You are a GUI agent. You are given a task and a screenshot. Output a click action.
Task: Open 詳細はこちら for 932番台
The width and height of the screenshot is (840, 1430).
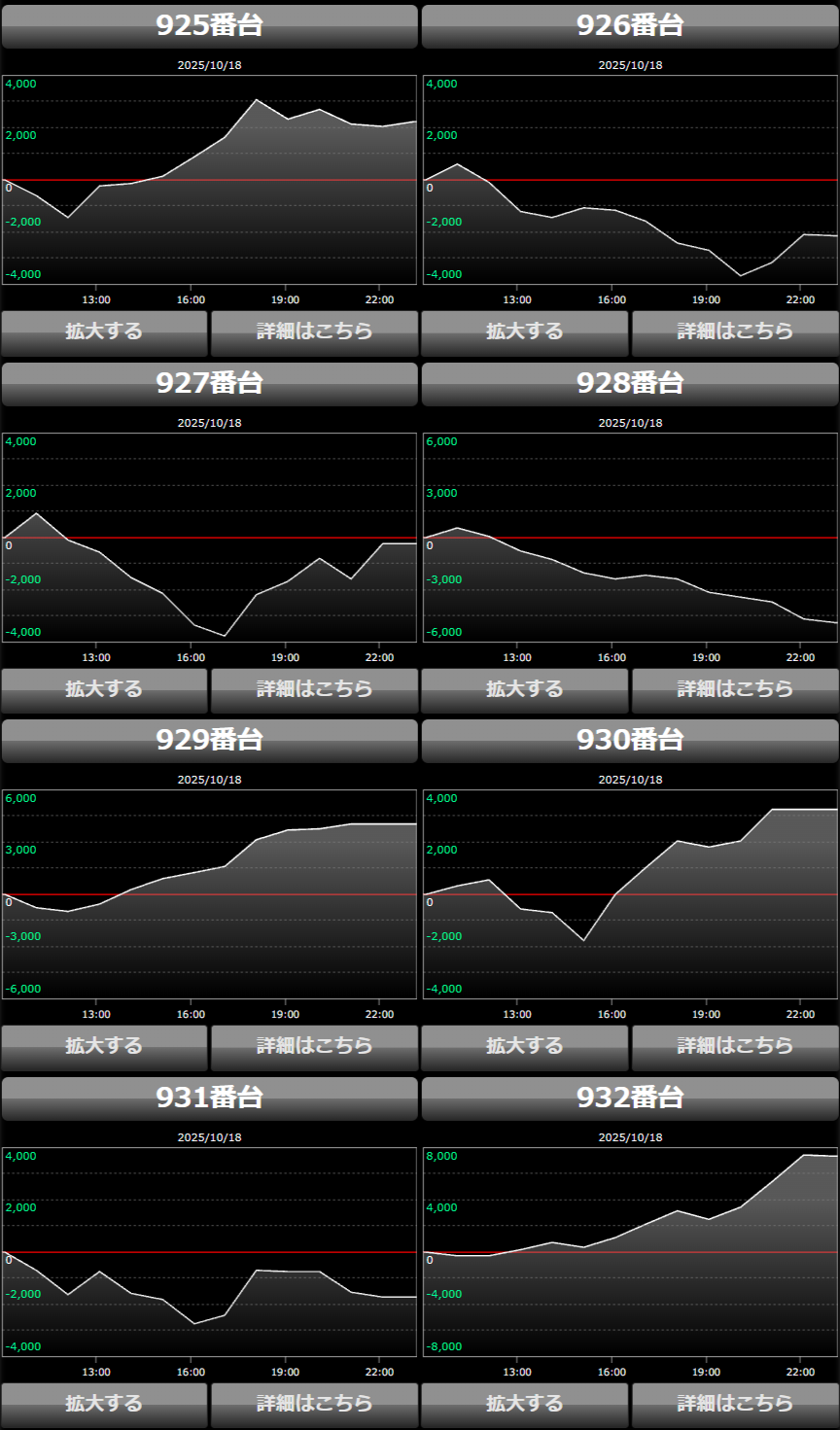[735, 1405]
